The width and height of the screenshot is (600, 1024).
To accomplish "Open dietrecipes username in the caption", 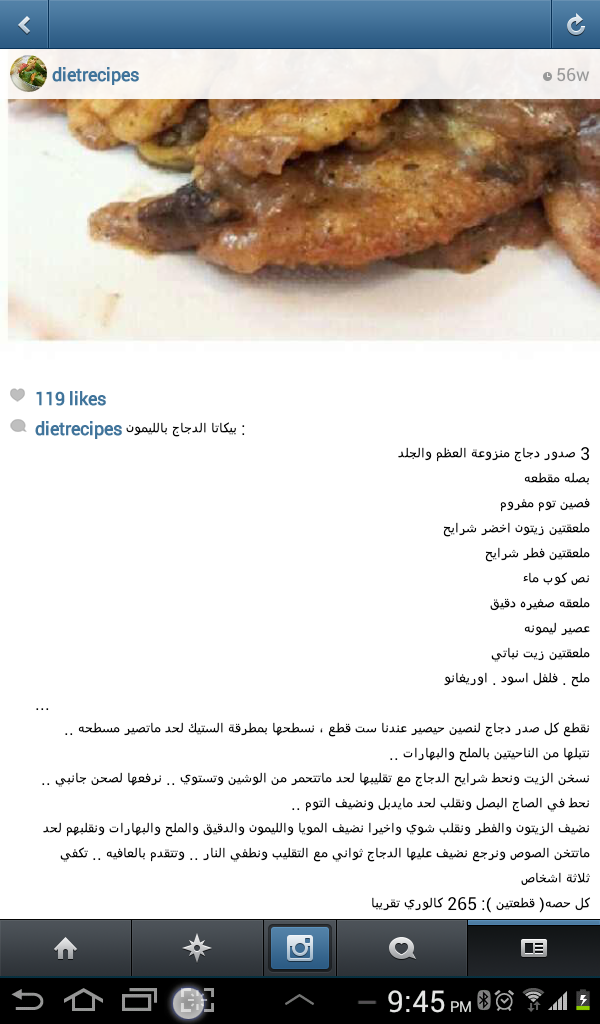I will 78,429.
